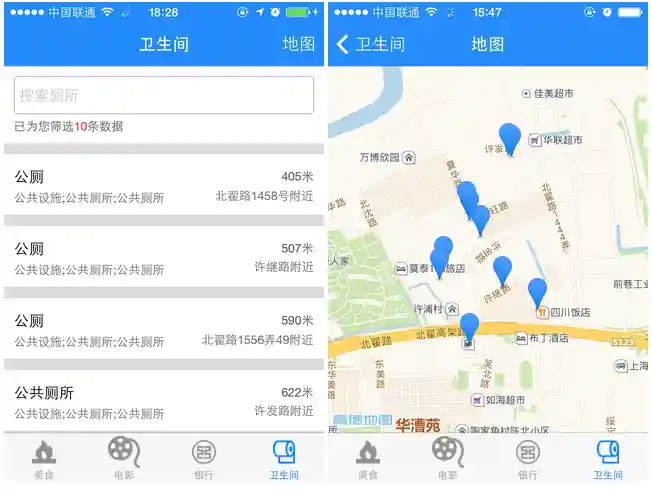Select the 公厕 590米 北翟路1556弄49附近 row
The image size is (652, 491).
(164, 330)
